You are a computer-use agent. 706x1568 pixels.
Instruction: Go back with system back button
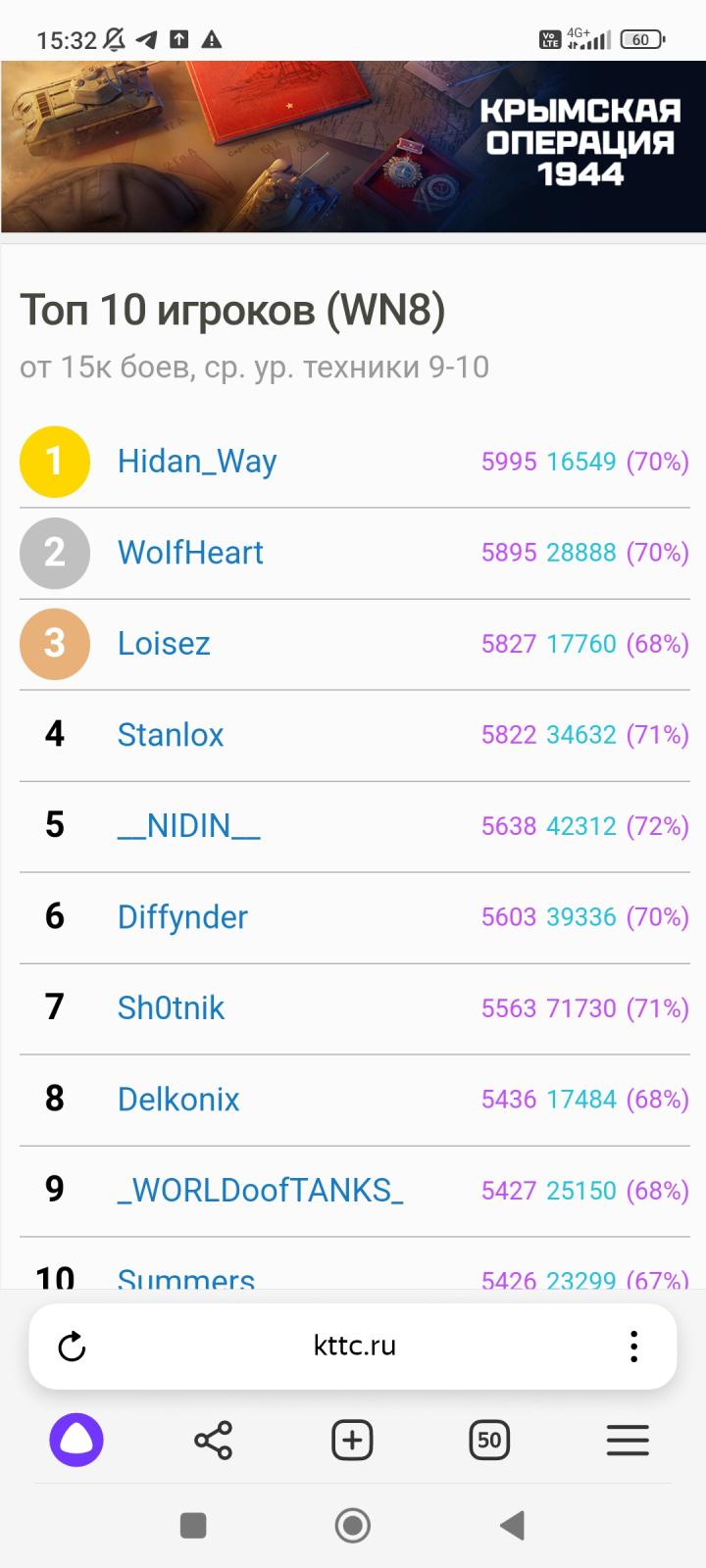(512, 1525)
